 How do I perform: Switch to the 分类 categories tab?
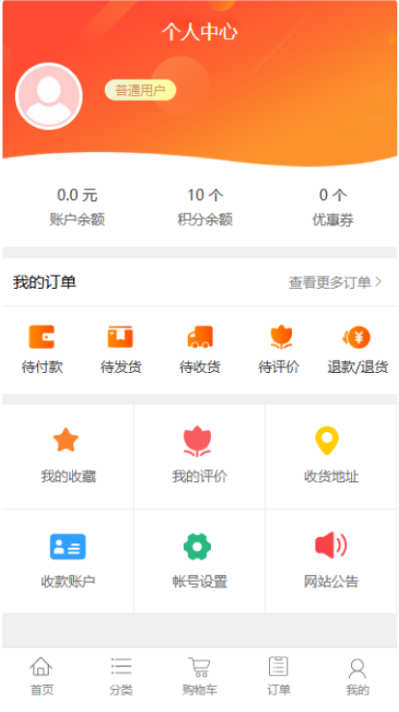coord(121,677)
